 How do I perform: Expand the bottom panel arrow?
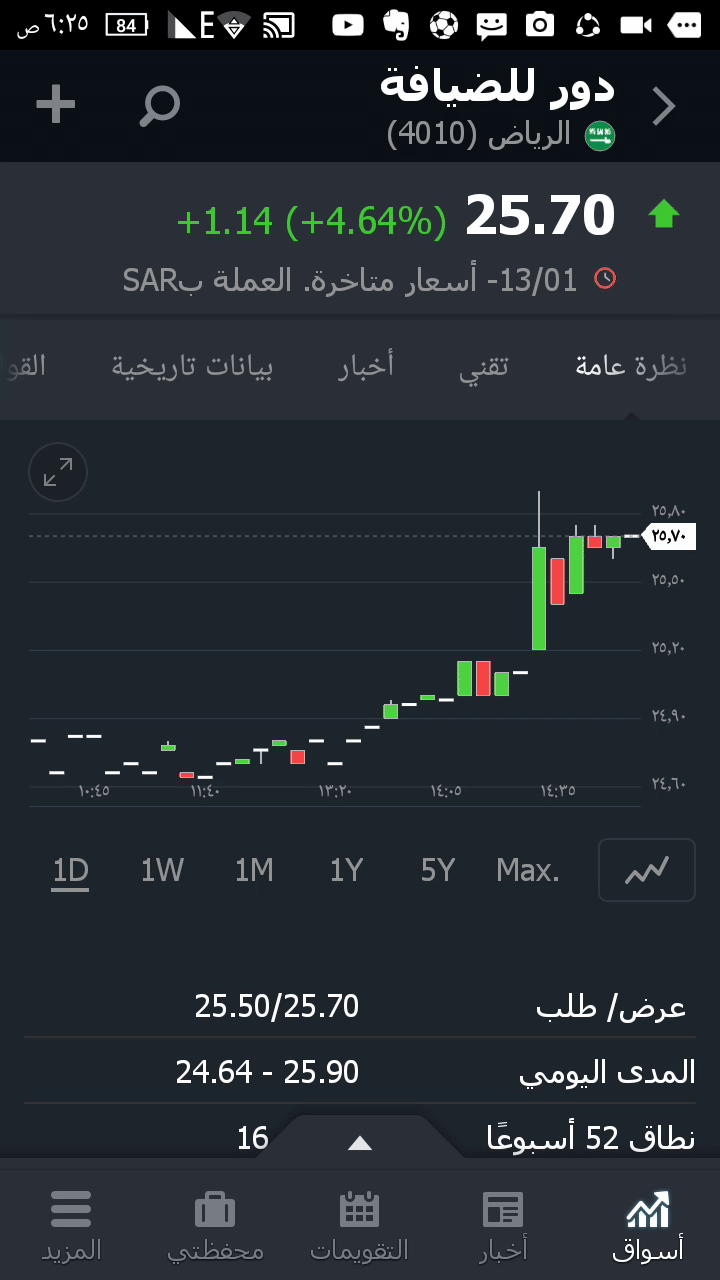pyautogui.click(x=360, y=1143)
